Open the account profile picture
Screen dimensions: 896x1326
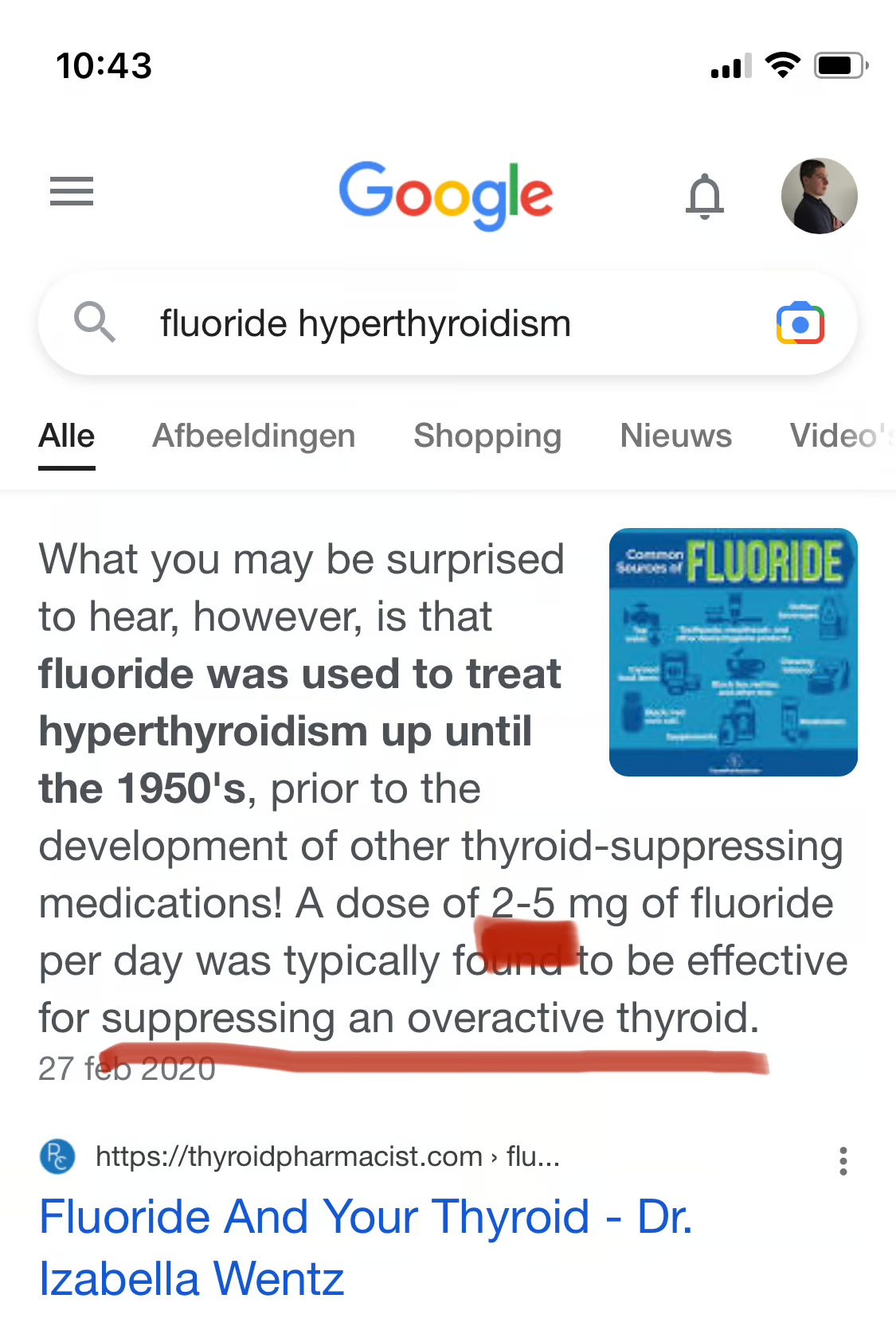point(819,196)
